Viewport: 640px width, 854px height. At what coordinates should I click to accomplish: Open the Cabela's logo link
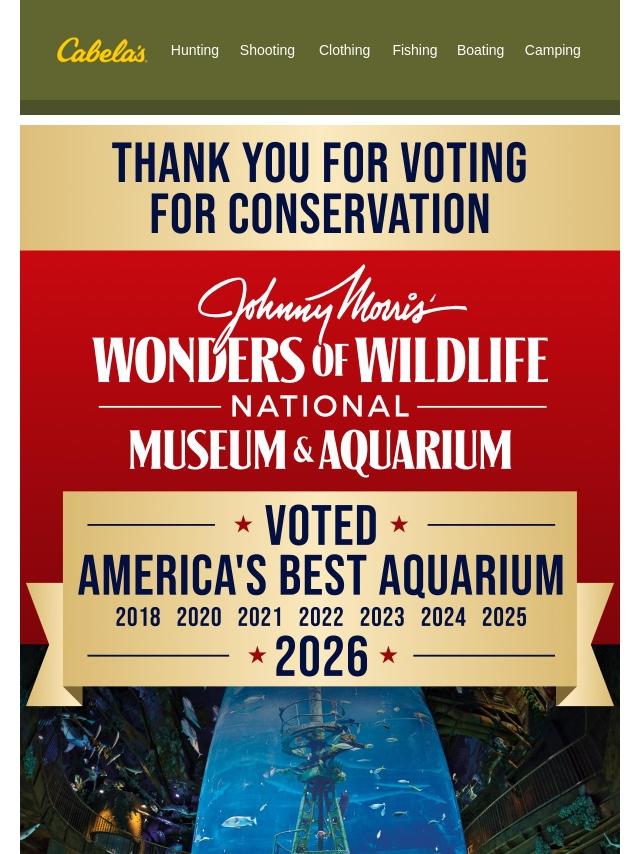pyautogui.click(x=101, y=50)
